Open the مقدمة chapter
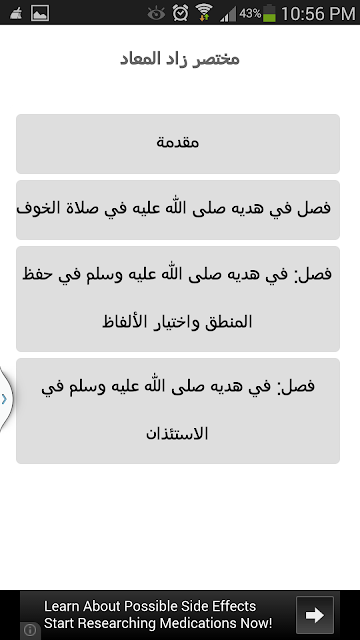Image resolution: width=360 pixels, height=640 pixels. click(x=178, y=144)
